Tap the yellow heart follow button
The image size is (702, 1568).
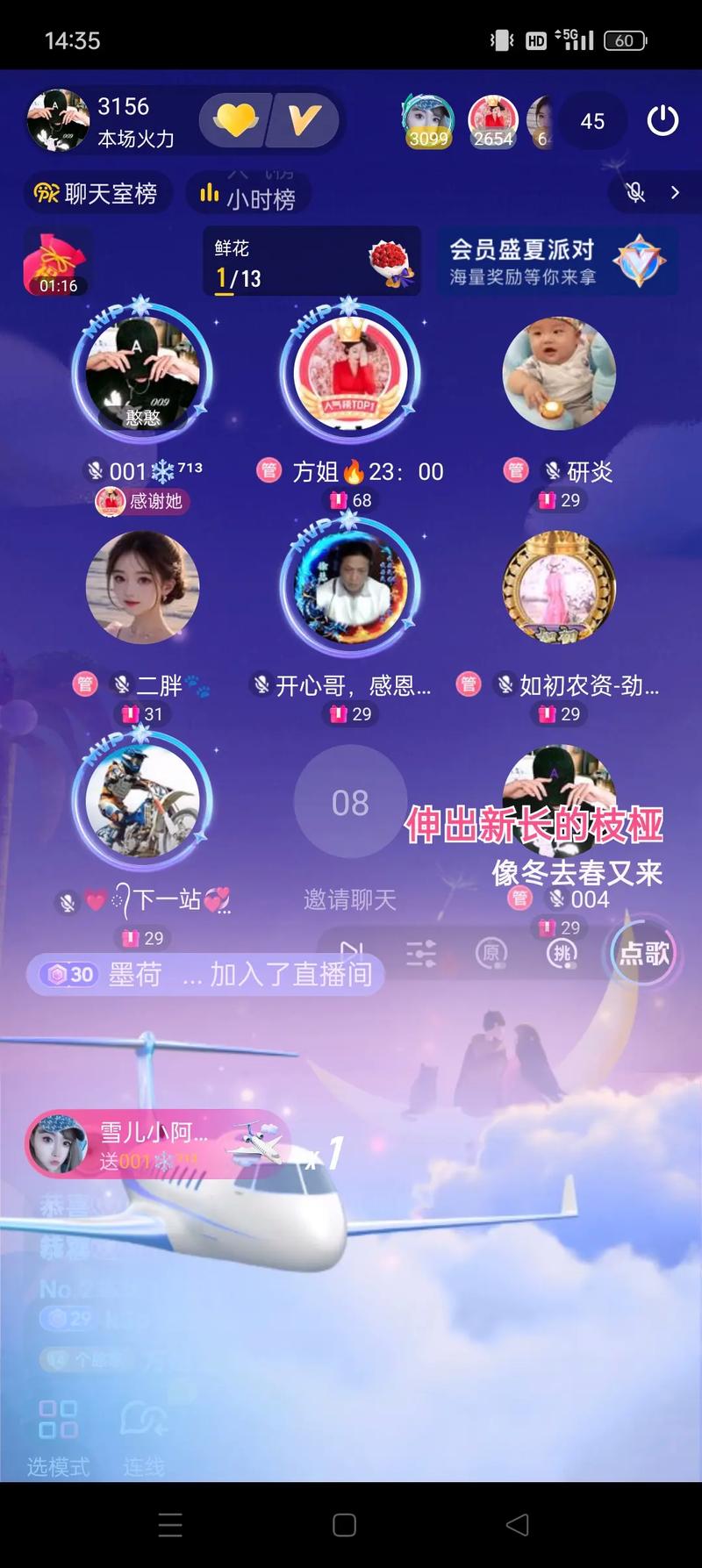[234, 120]
